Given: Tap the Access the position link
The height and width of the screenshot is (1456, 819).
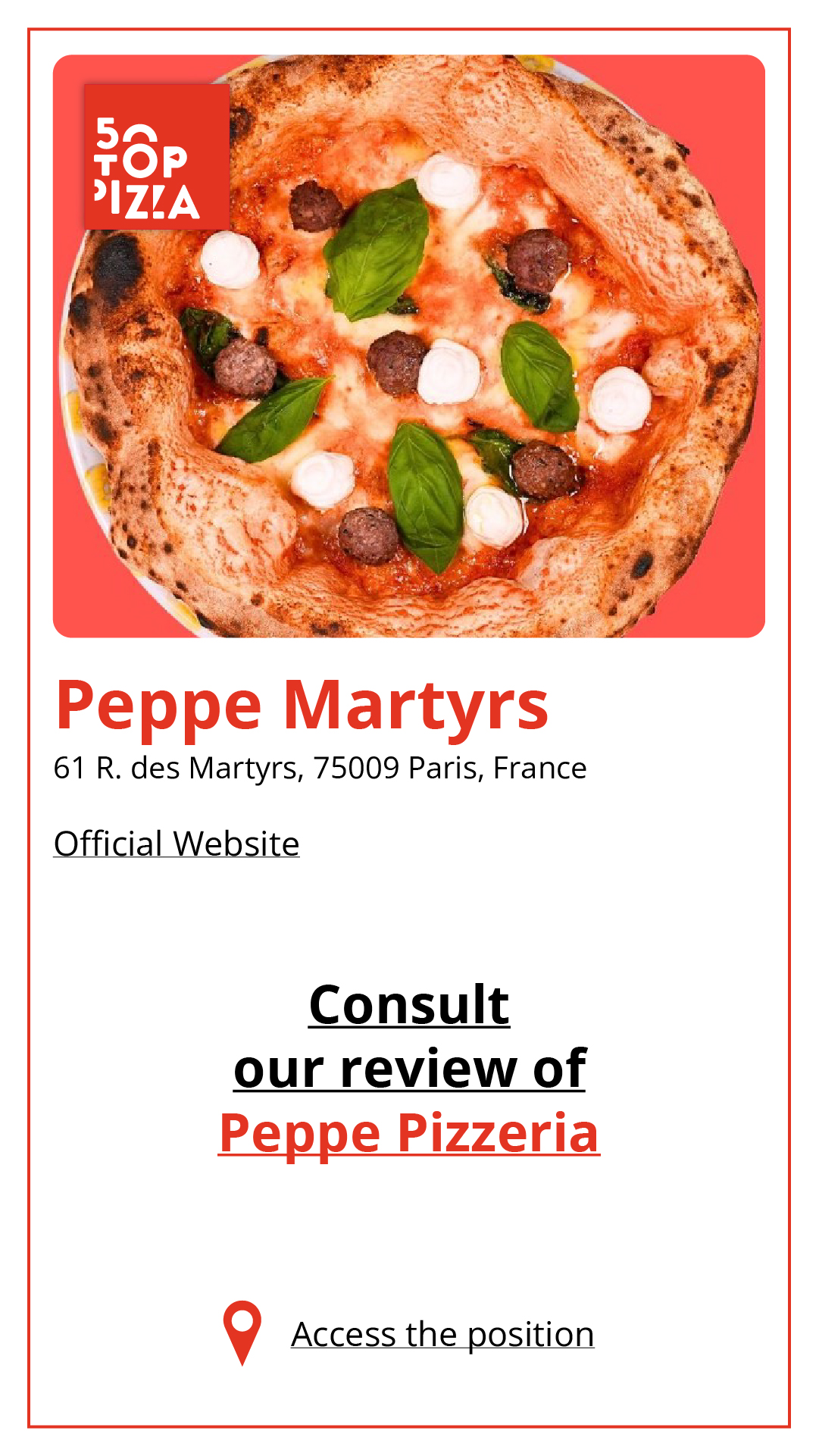Looking at the screenshot, I should pyautogui.click(x=442, y=1334).
